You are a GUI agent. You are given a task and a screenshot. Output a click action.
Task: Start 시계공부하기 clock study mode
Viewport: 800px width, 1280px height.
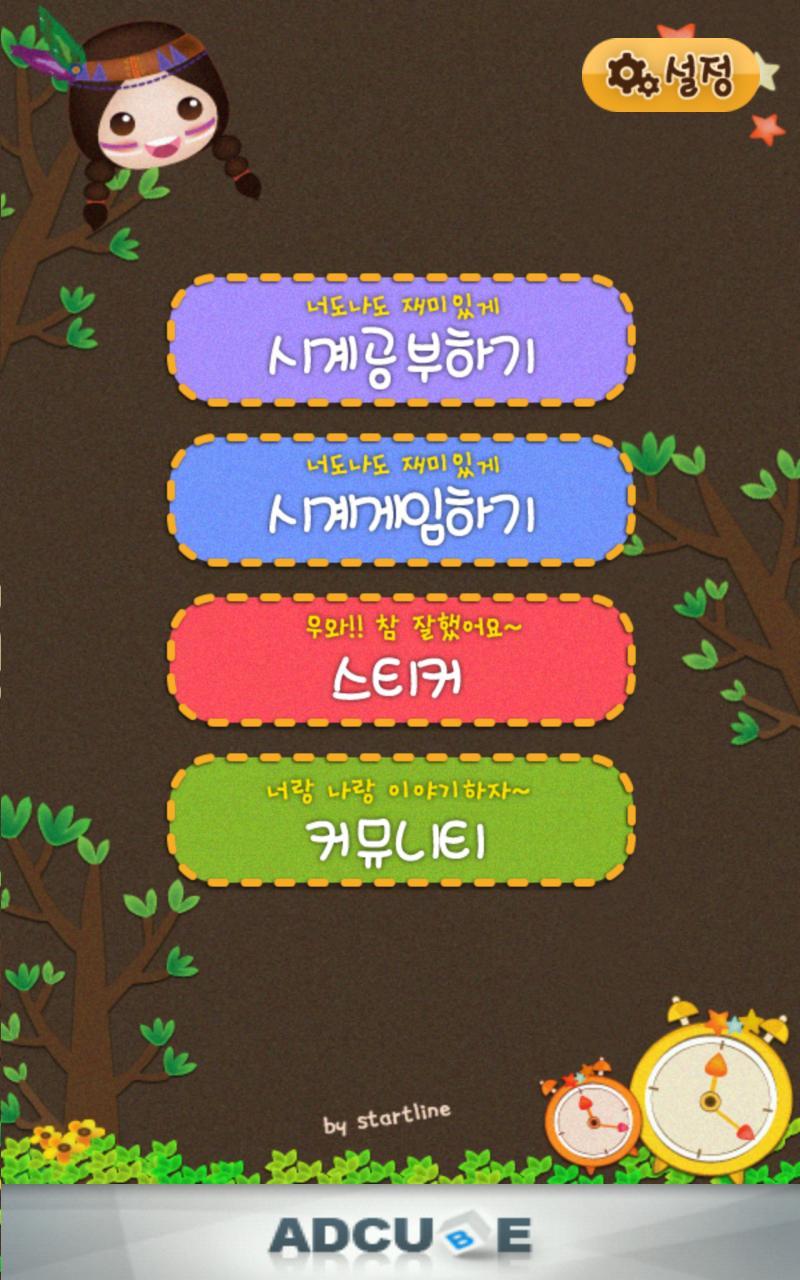point(400,340)
